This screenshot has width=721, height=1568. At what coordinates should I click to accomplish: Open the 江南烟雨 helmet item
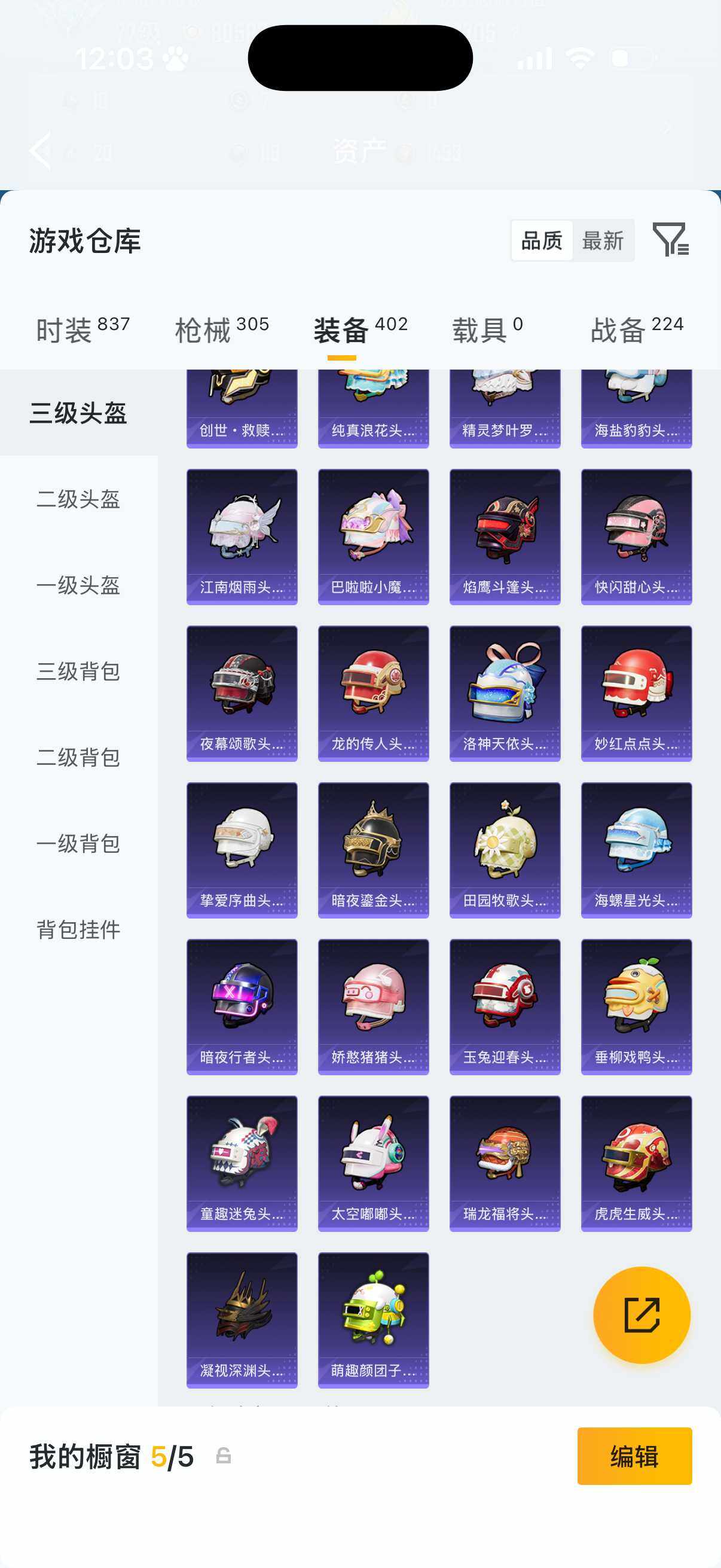tap(242, 536)
